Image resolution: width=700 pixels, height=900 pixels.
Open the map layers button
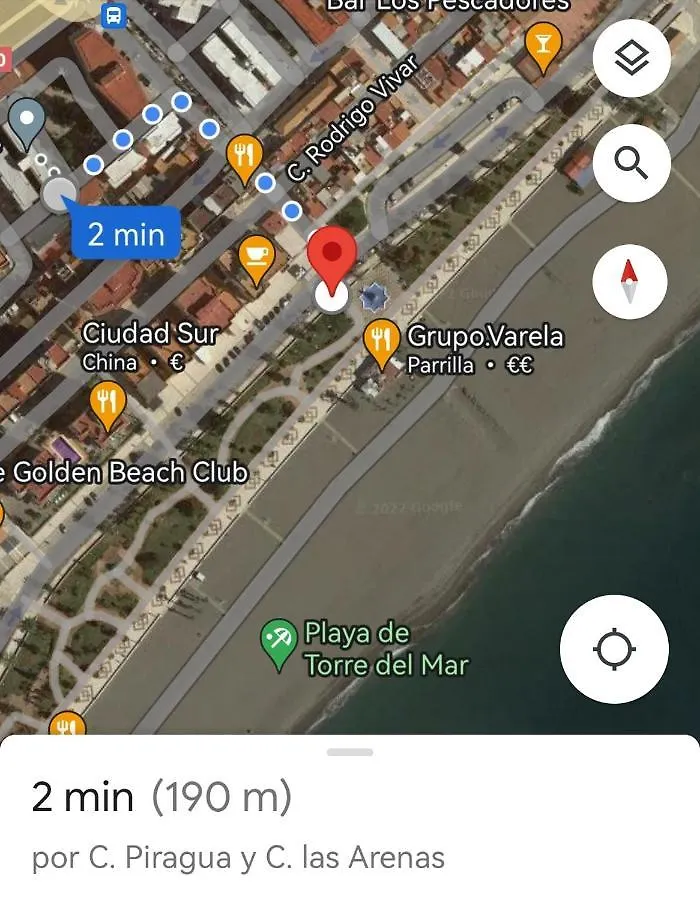[631, 59]
